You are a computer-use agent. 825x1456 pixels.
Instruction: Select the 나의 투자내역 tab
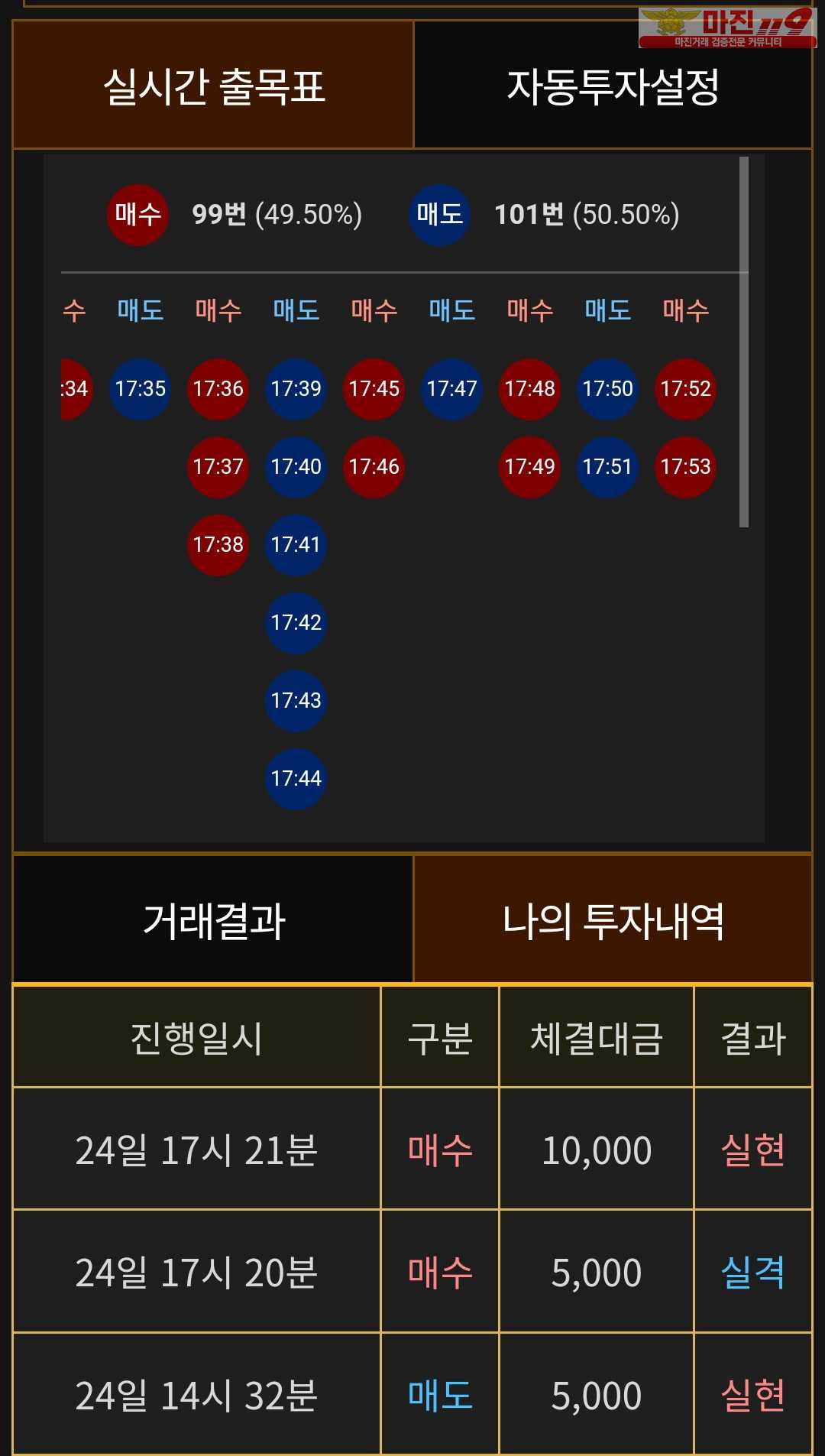[613, 919]
